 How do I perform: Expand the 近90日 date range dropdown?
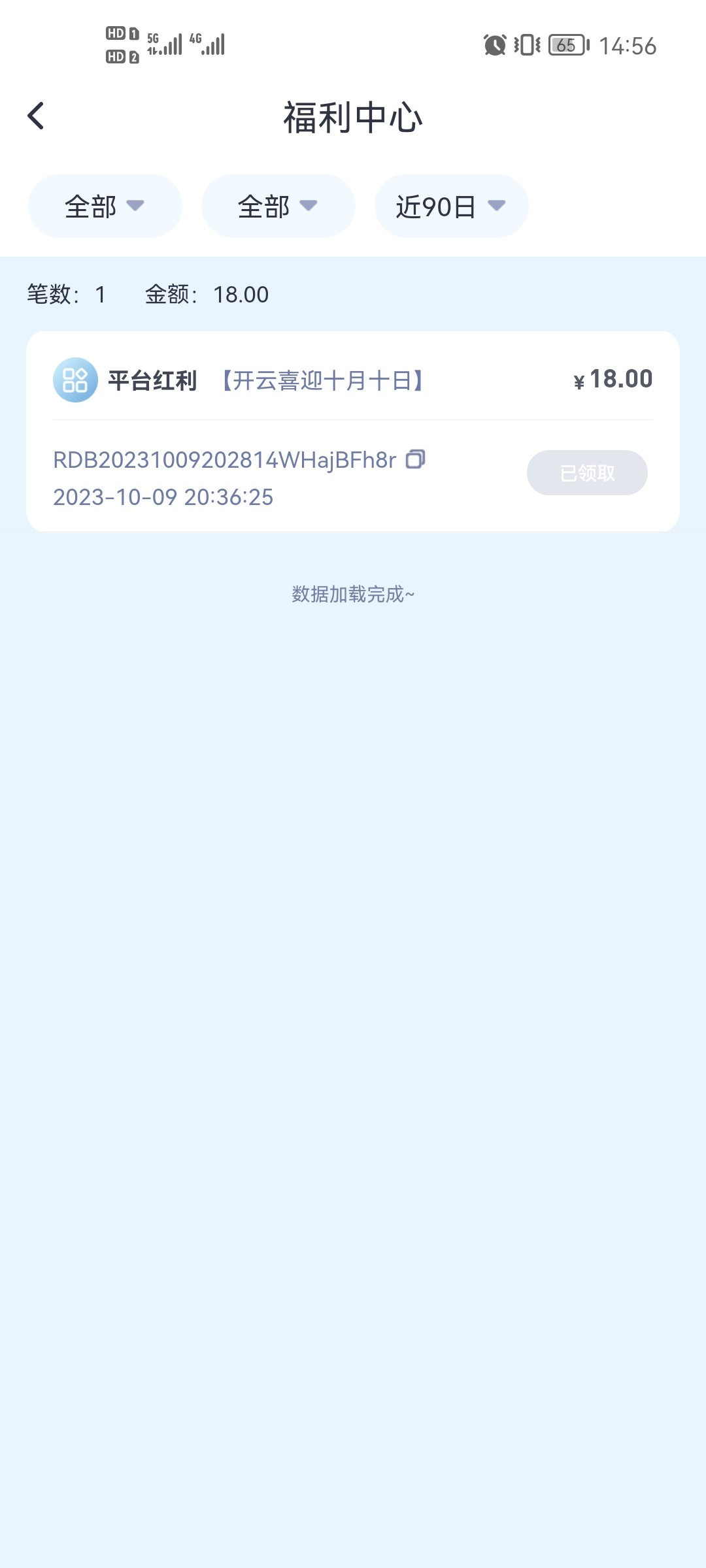pyautogui.click(x=450, y=205)
